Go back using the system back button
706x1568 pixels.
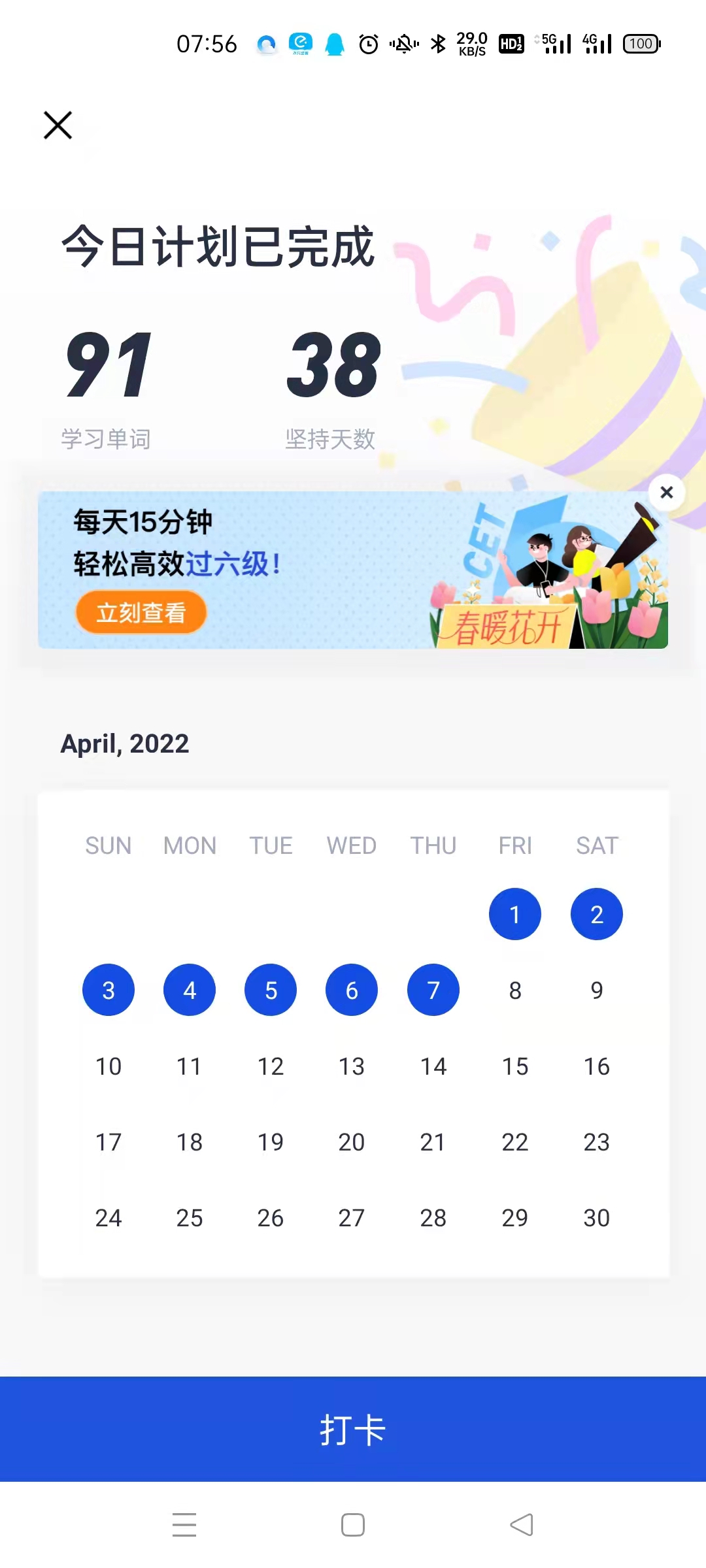click(x=522, y=1525)
